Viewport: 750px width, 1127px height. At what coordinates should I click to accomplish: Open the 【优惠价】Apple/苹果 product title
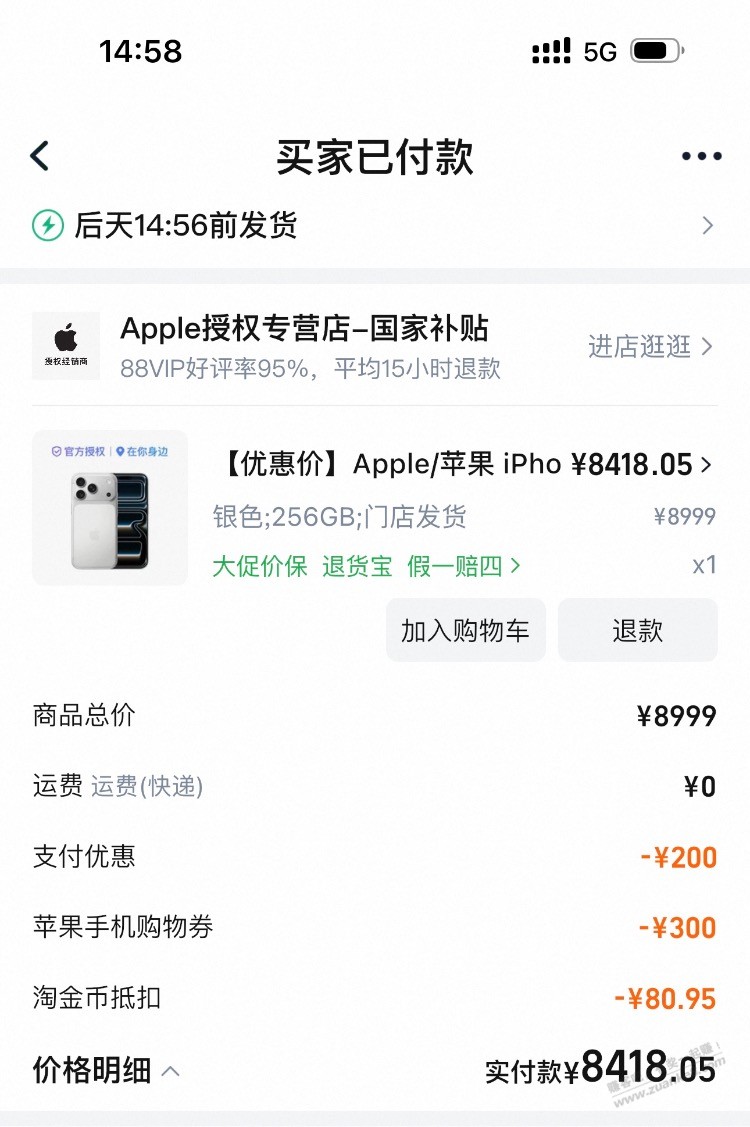[388, 464]
